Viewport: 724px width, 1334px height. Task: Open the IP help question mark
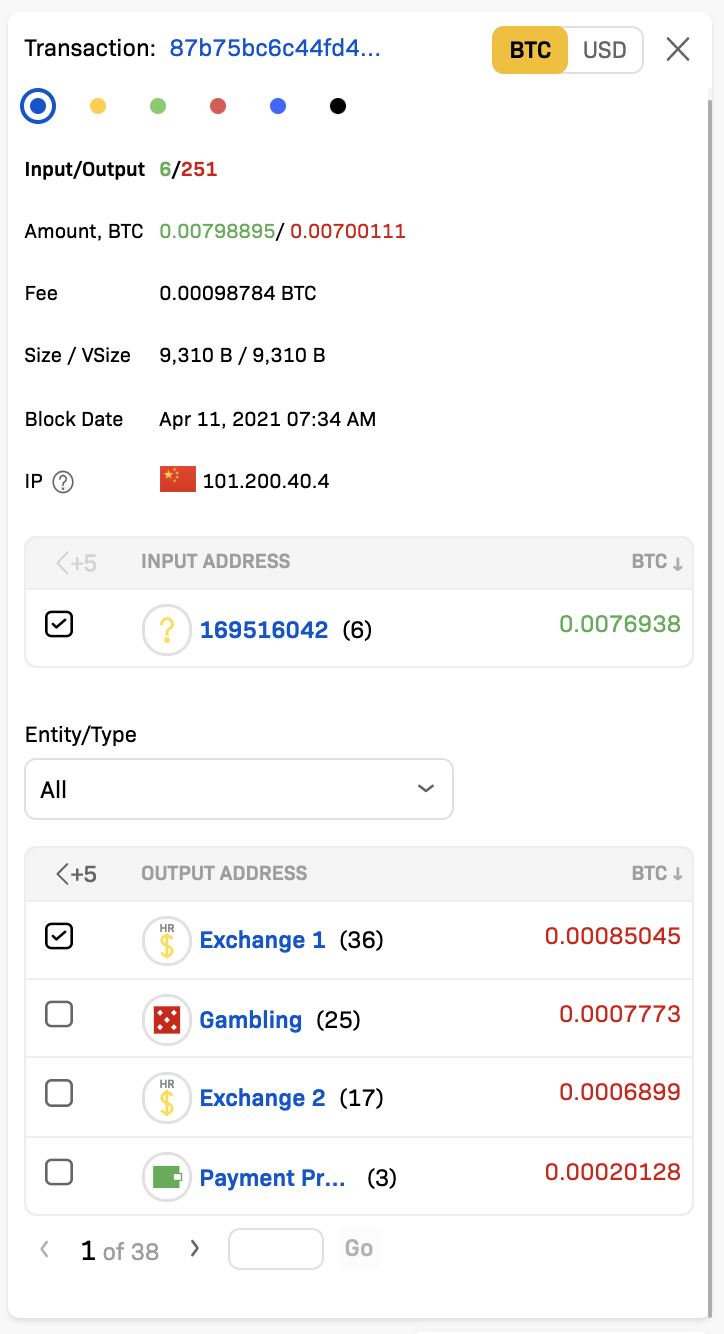click(x=63, y=482)
